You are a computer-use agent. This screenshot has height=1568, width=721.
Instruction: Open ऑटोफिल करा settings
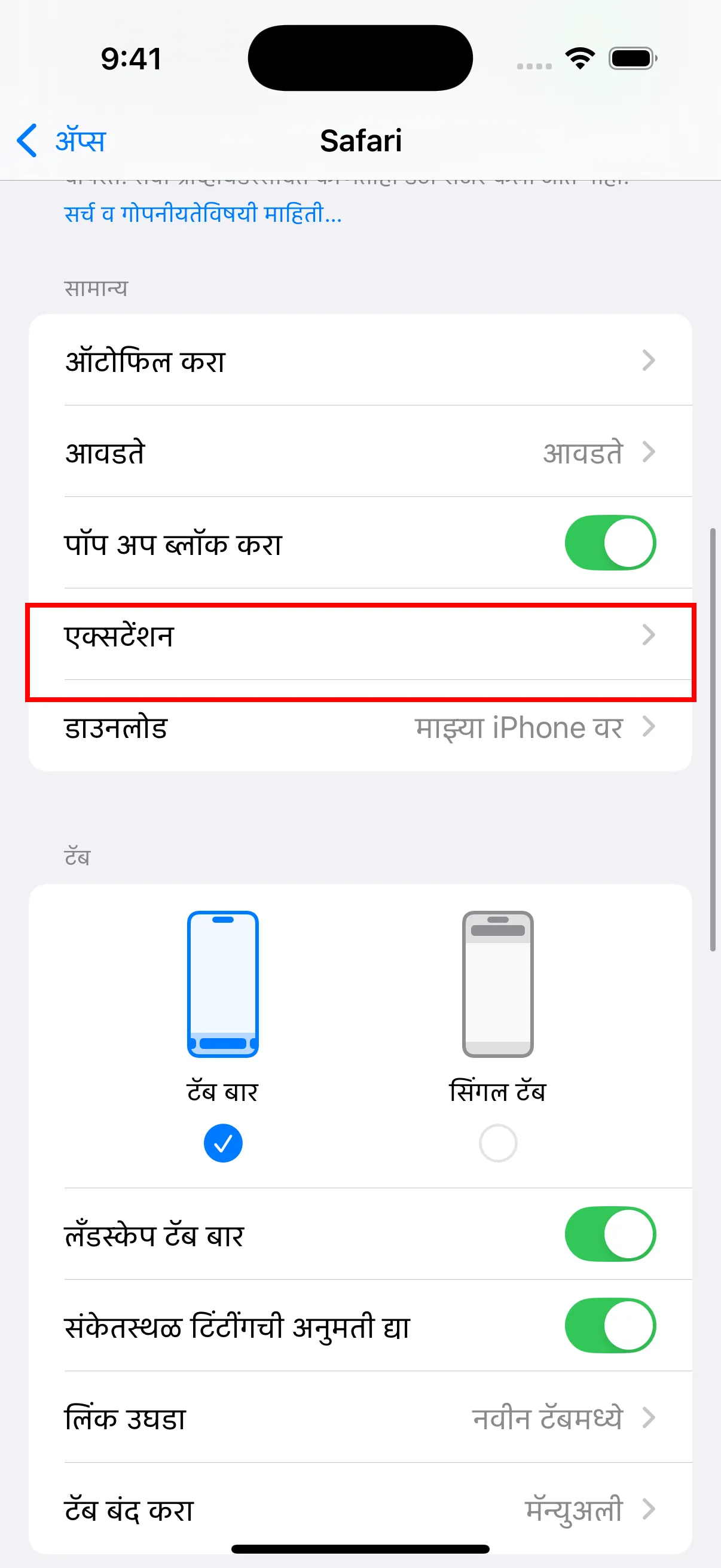pos(360,361)
